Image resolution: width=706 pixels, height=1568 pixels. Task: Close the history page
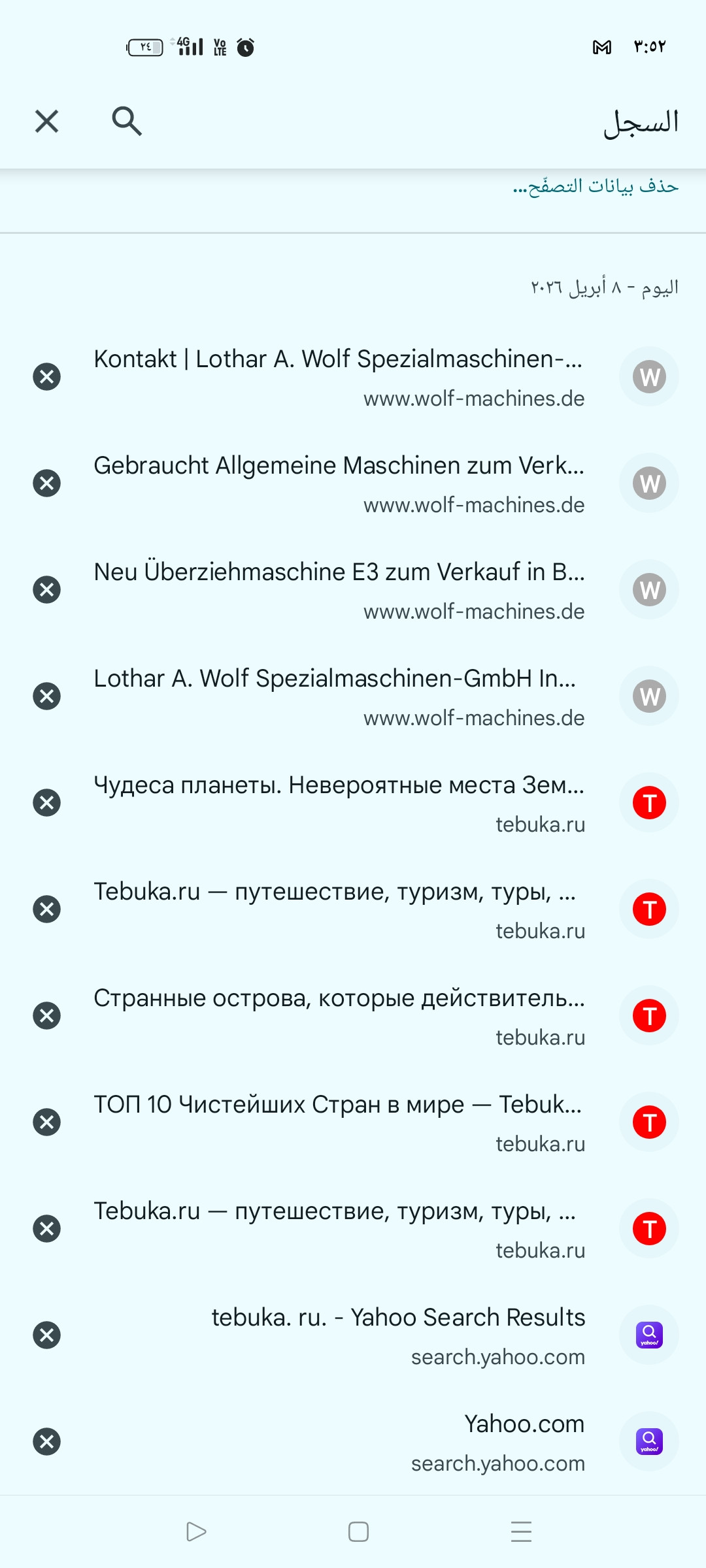coord(46,122)
